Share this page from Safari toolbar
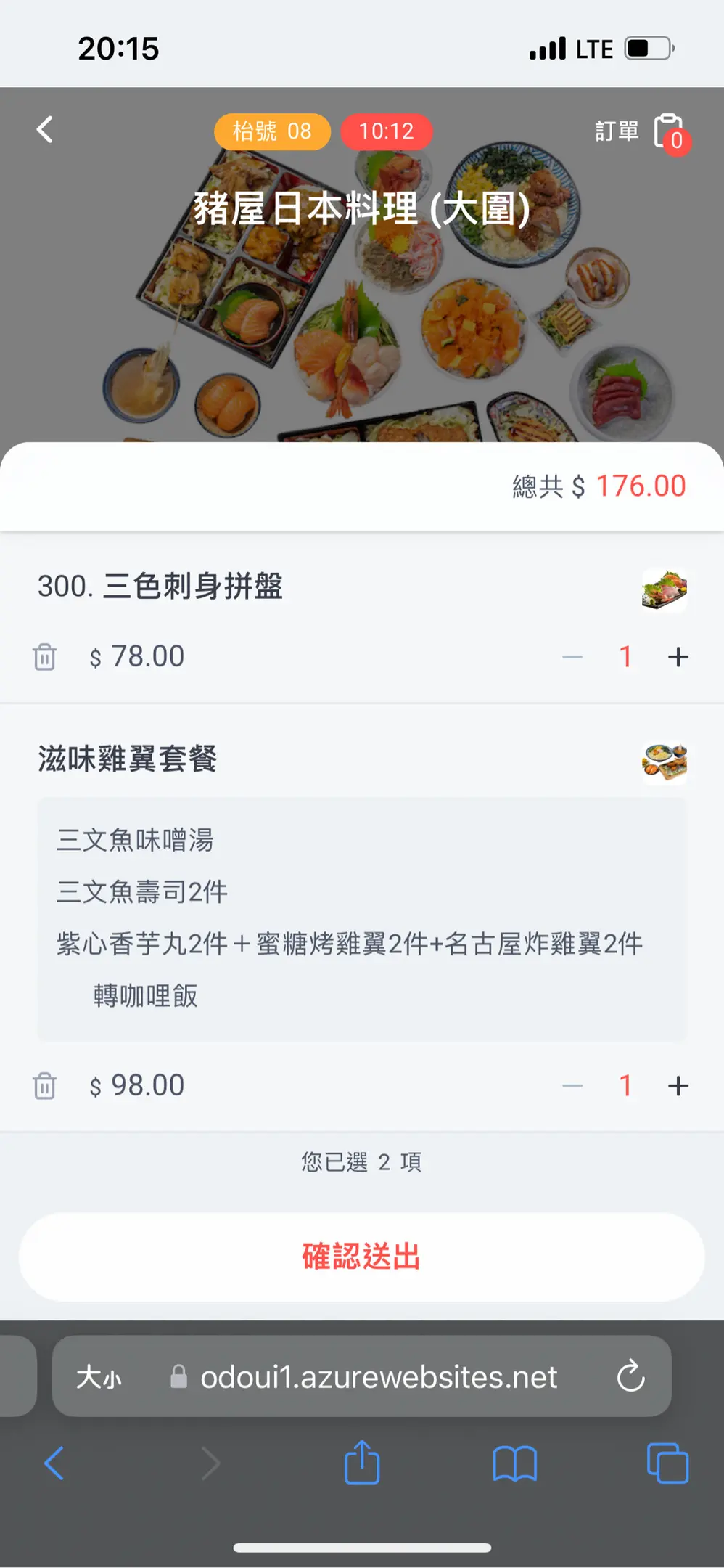The width and height of the screenshot is (724, 1568). pos(362,1463)
